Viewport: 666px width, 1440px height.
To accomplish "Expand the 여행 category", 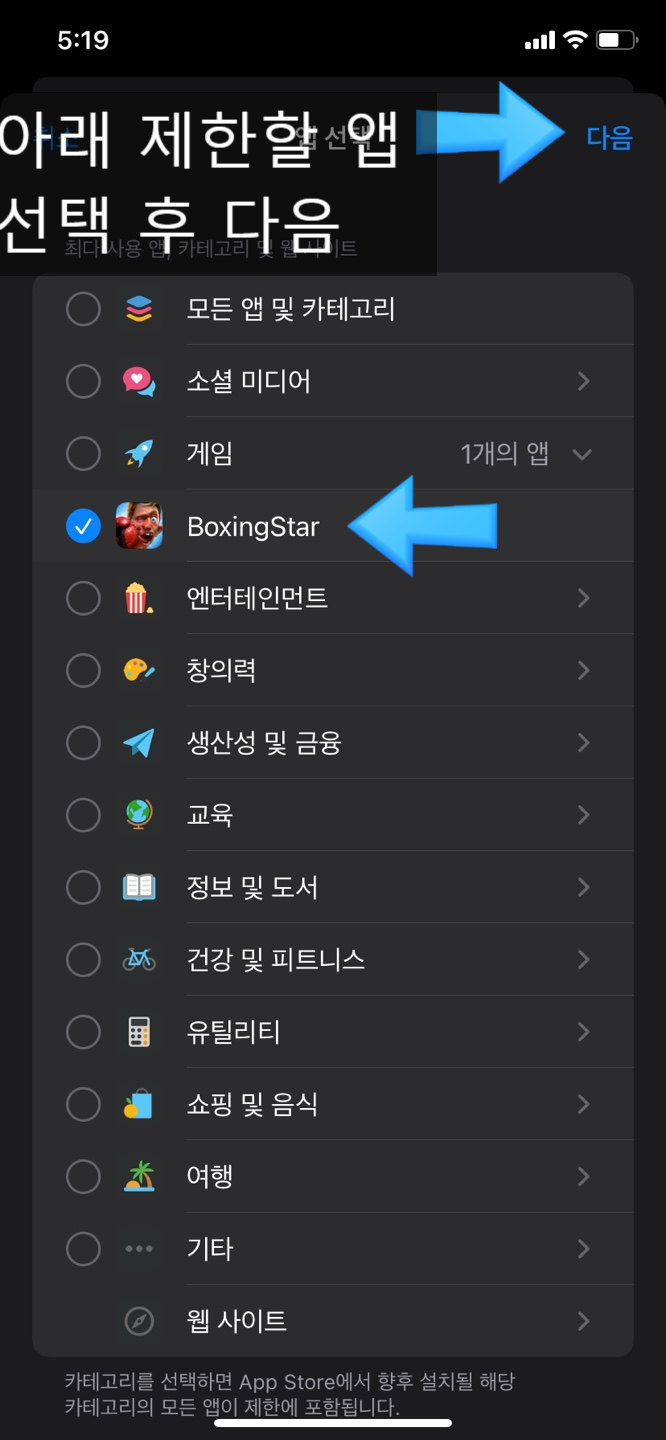I will point(583,1176).
